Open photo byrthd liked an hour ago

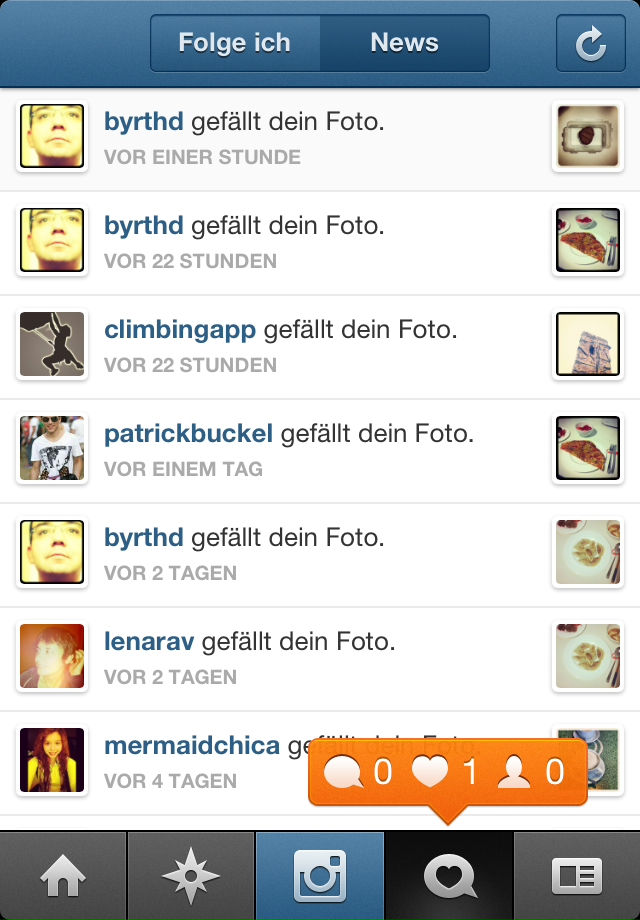tap(588, 137)
